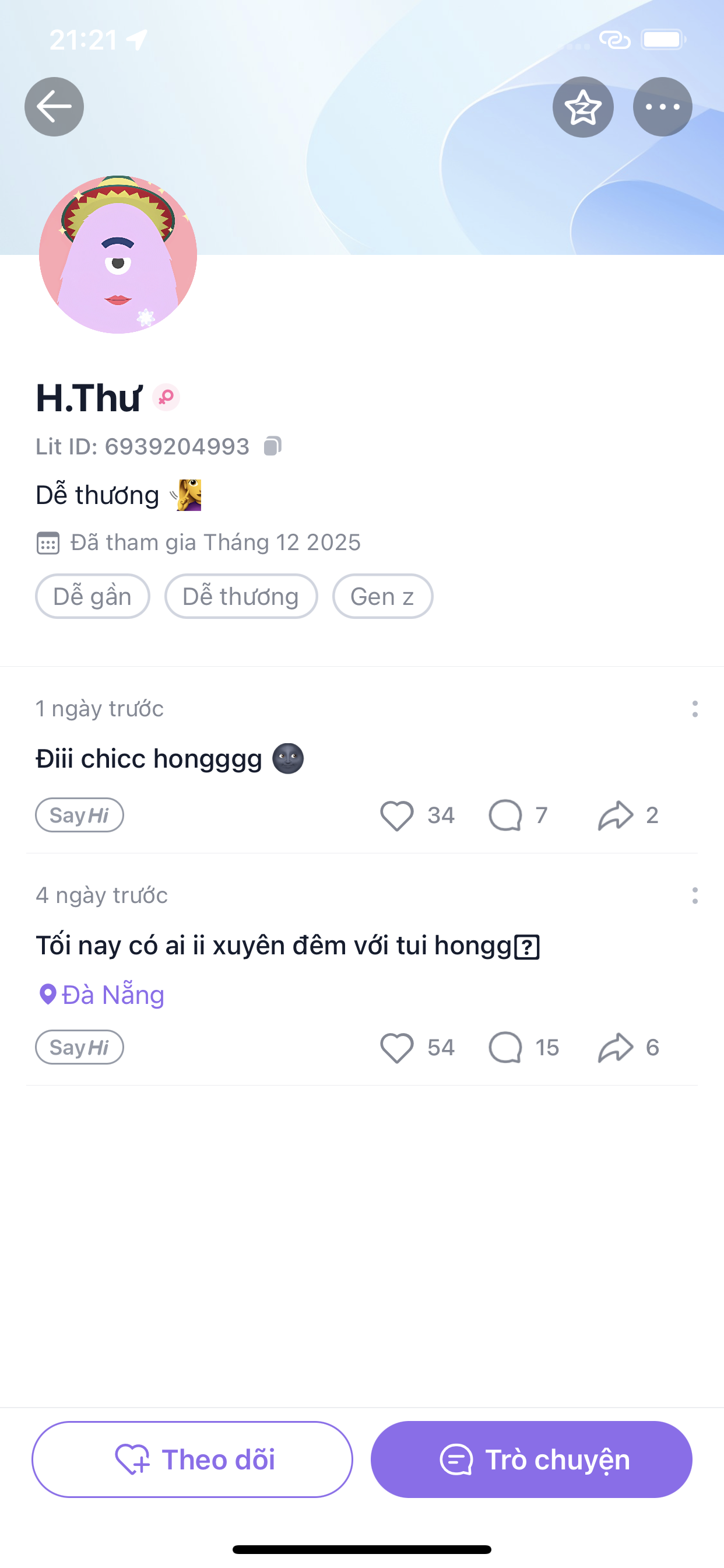This screenshot has width=724, height=1568.
Task: Say Hi on the Điii chicc hongggg post
Action: coord(80,815)
